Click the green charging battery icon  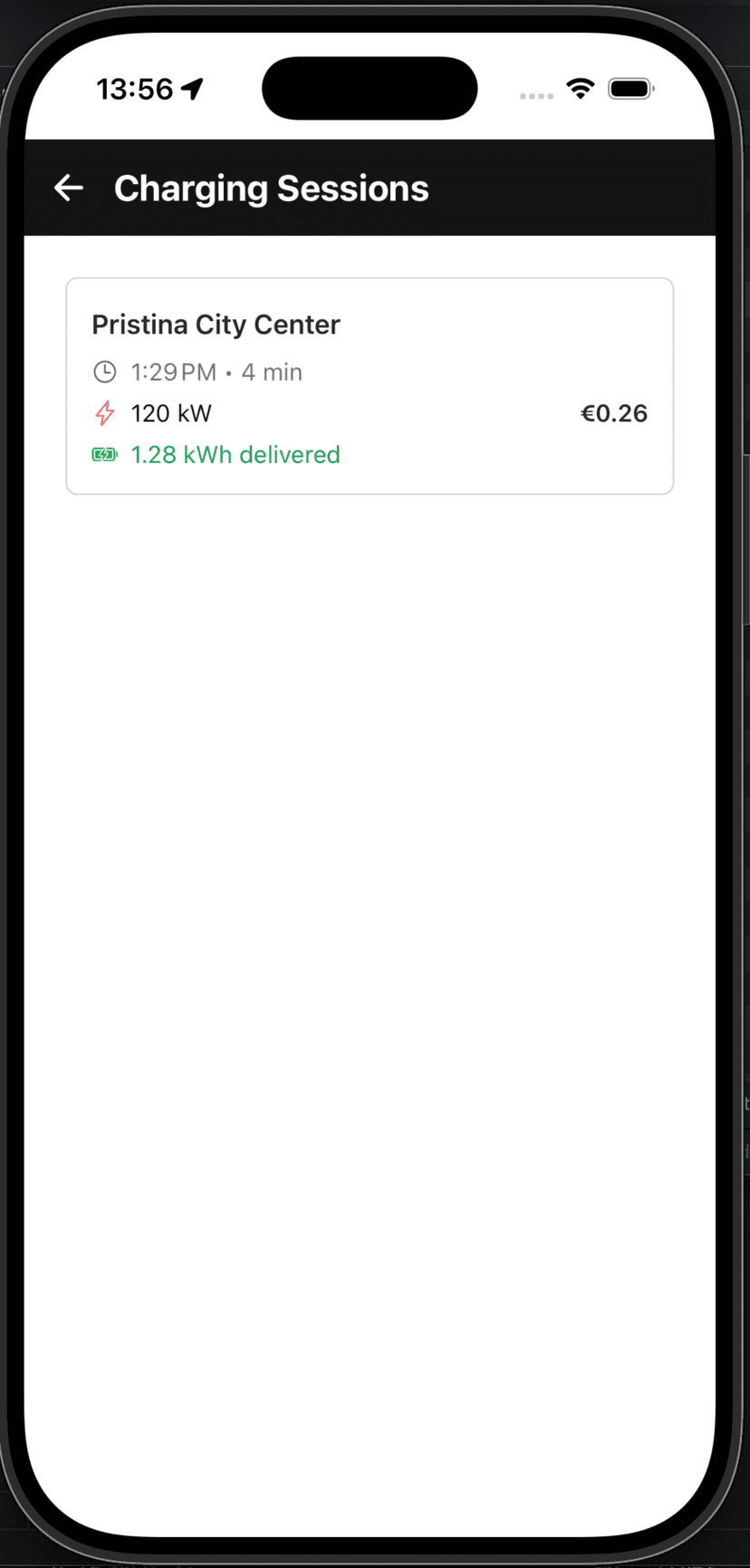tap(104, 454)
